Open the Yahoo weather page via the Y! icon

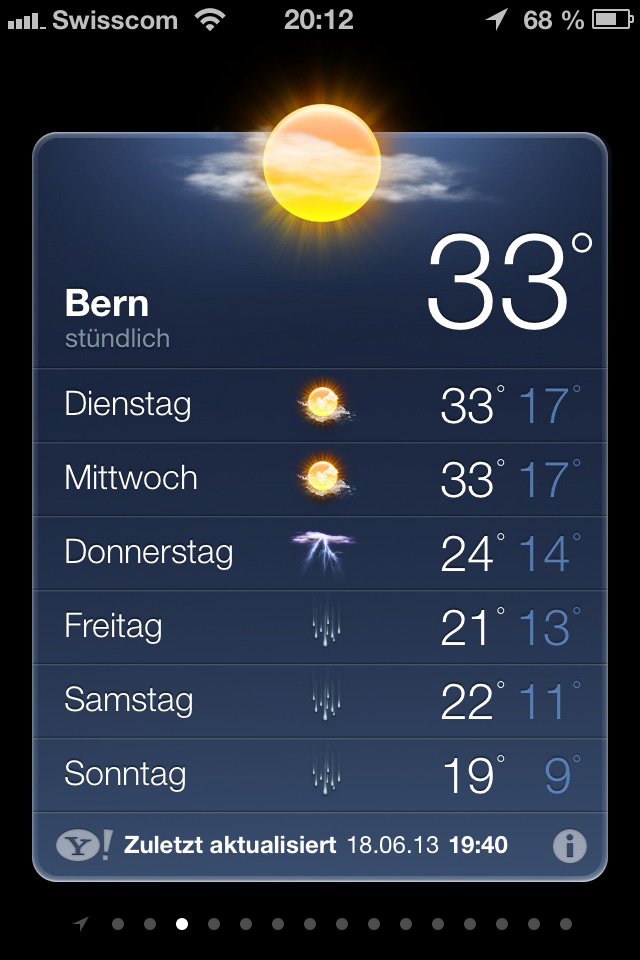click(x=84, y=846)
